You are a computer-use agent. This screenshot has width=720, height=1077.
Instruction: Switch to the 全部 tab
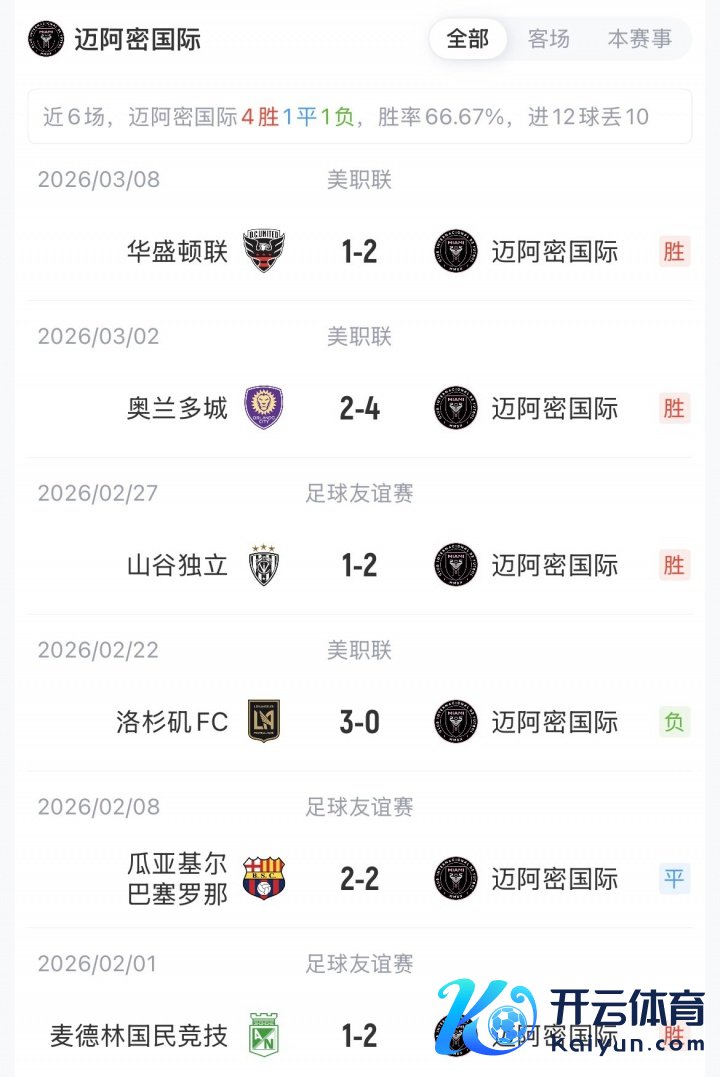(467, 39)
